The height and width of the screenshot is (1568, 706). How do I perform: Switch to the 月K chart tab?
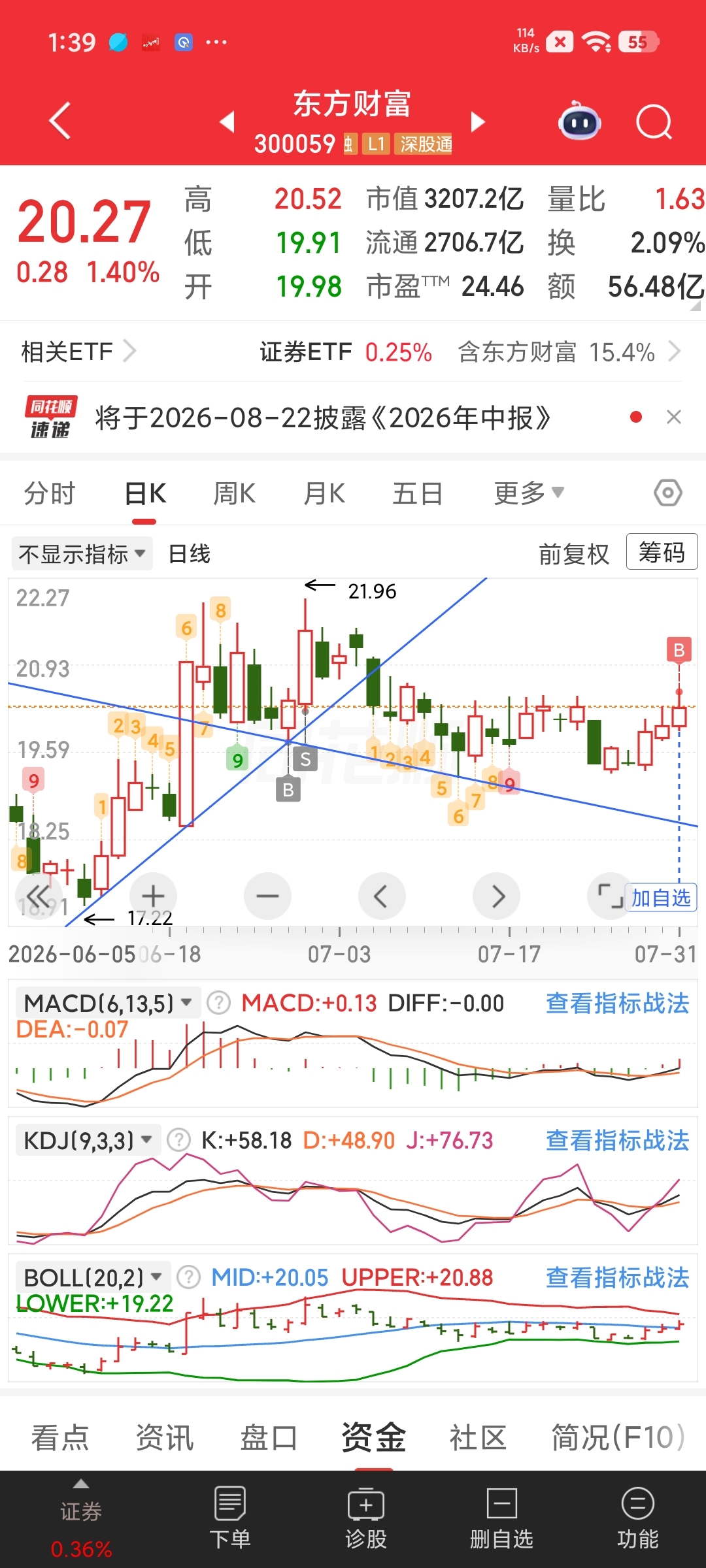click(x=324, y=493)
